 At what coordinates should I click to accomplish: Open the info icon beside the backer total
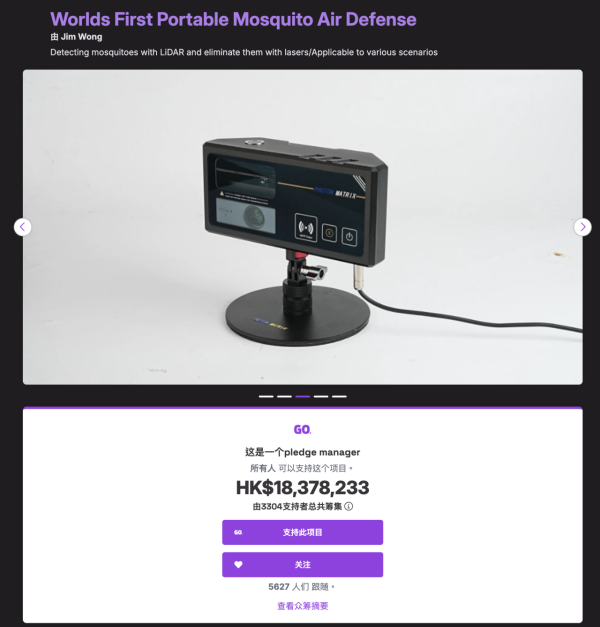pyautogui.click(x=348, y=506)
